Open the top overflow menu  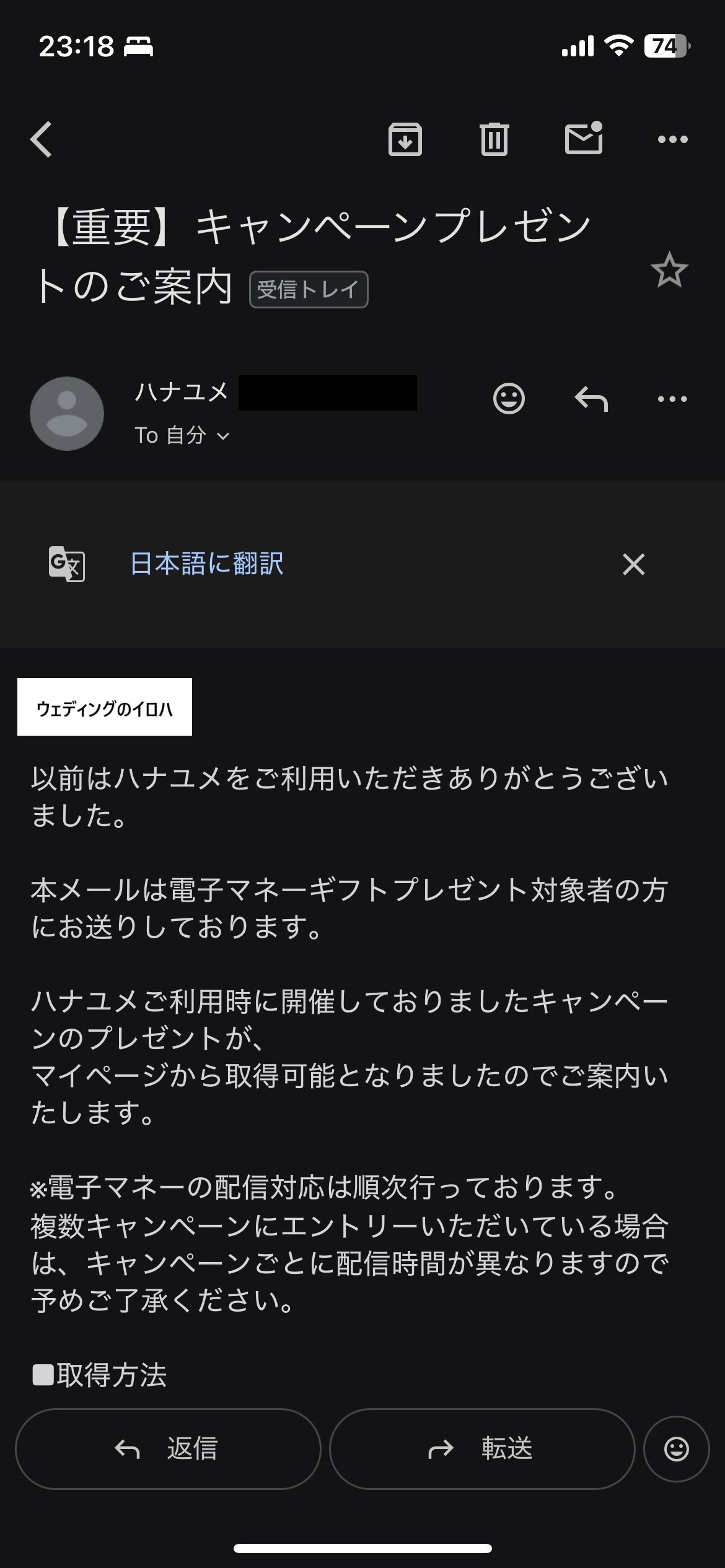(672, 139)
